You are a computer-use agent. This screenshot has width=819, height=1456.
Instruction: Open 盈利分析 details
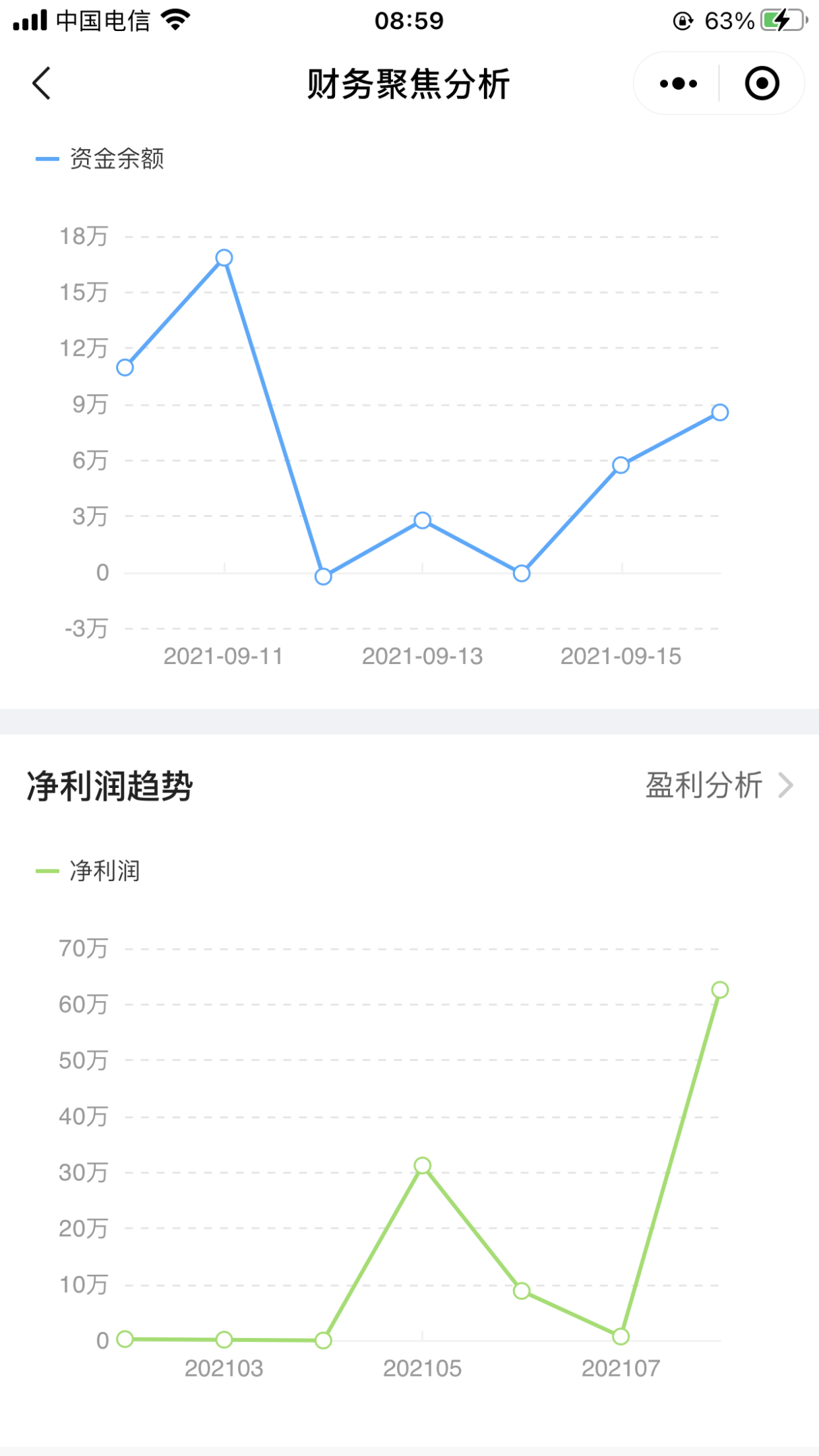[719, 785]
